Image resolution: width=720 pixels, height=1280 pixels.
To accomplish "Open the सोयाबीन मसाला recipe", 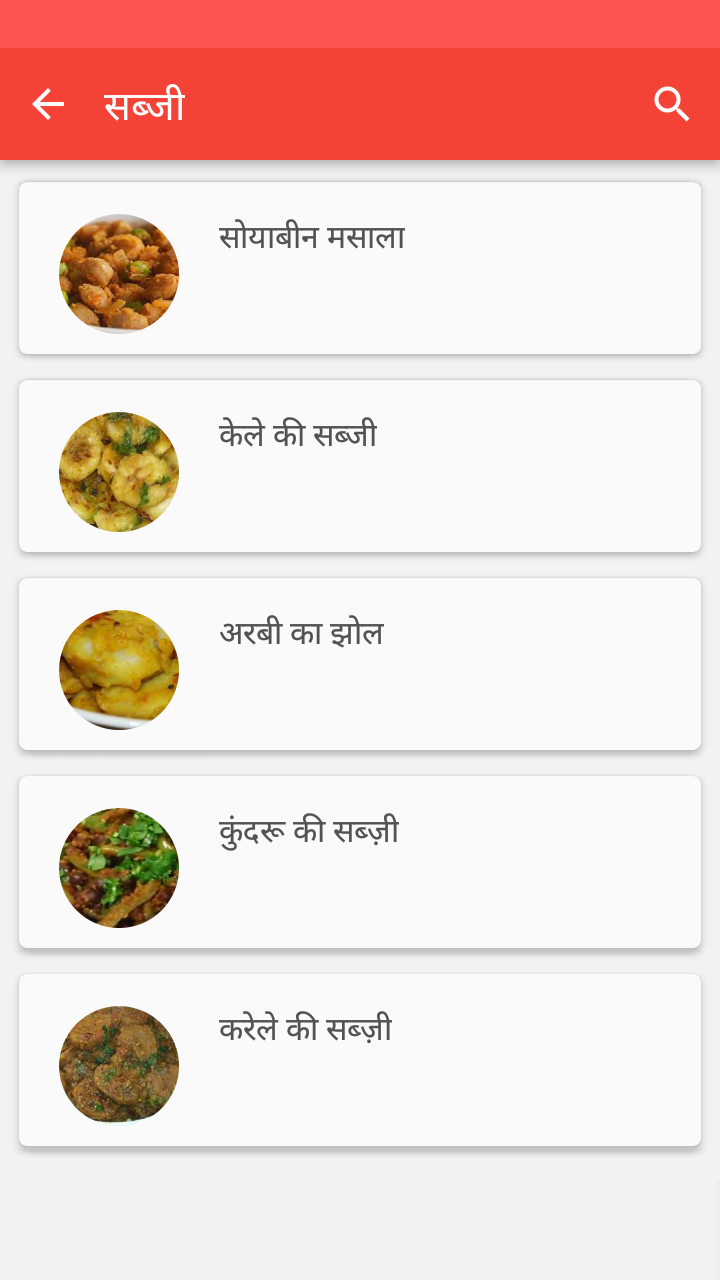I will coord(360,268).
